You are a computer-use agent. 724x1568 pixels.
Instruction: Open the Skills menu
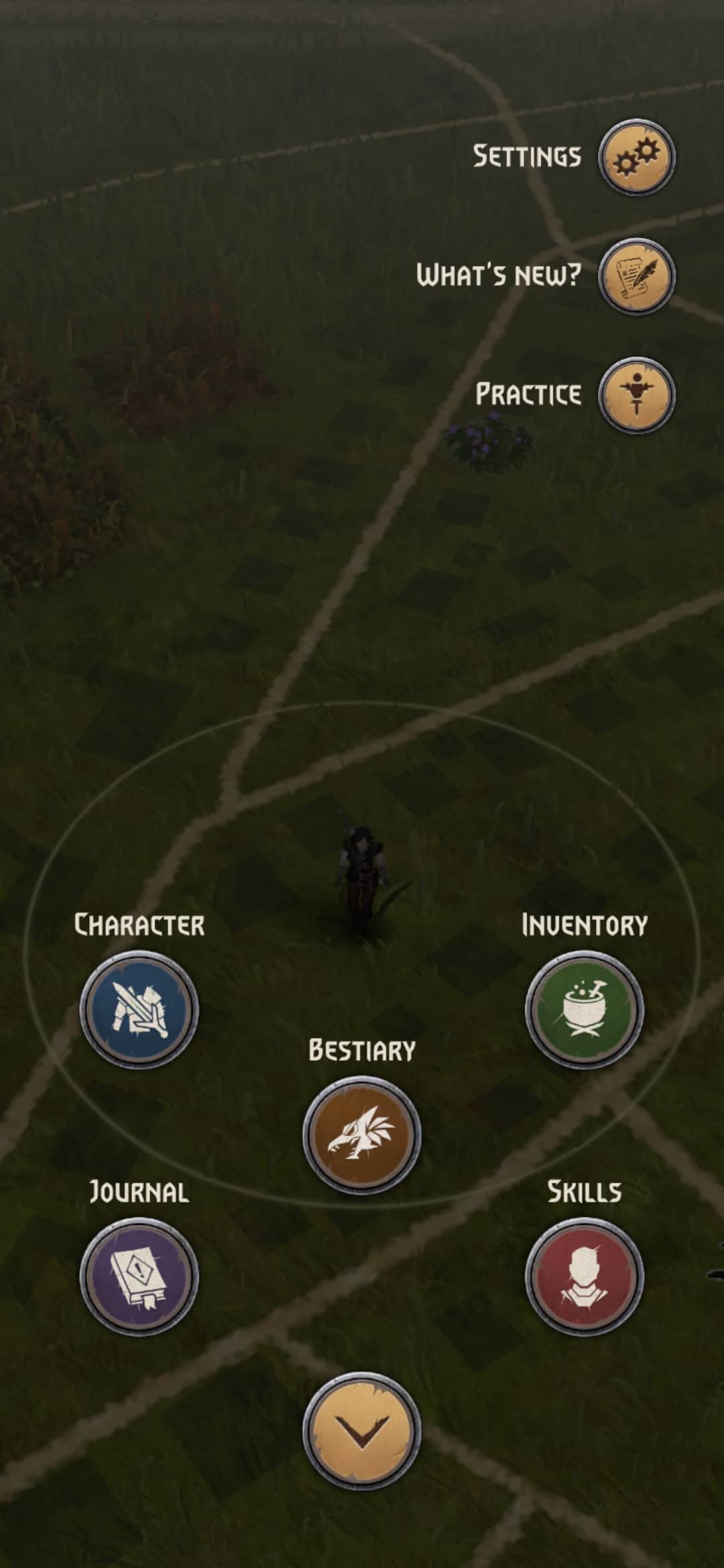pos(584,1277)
